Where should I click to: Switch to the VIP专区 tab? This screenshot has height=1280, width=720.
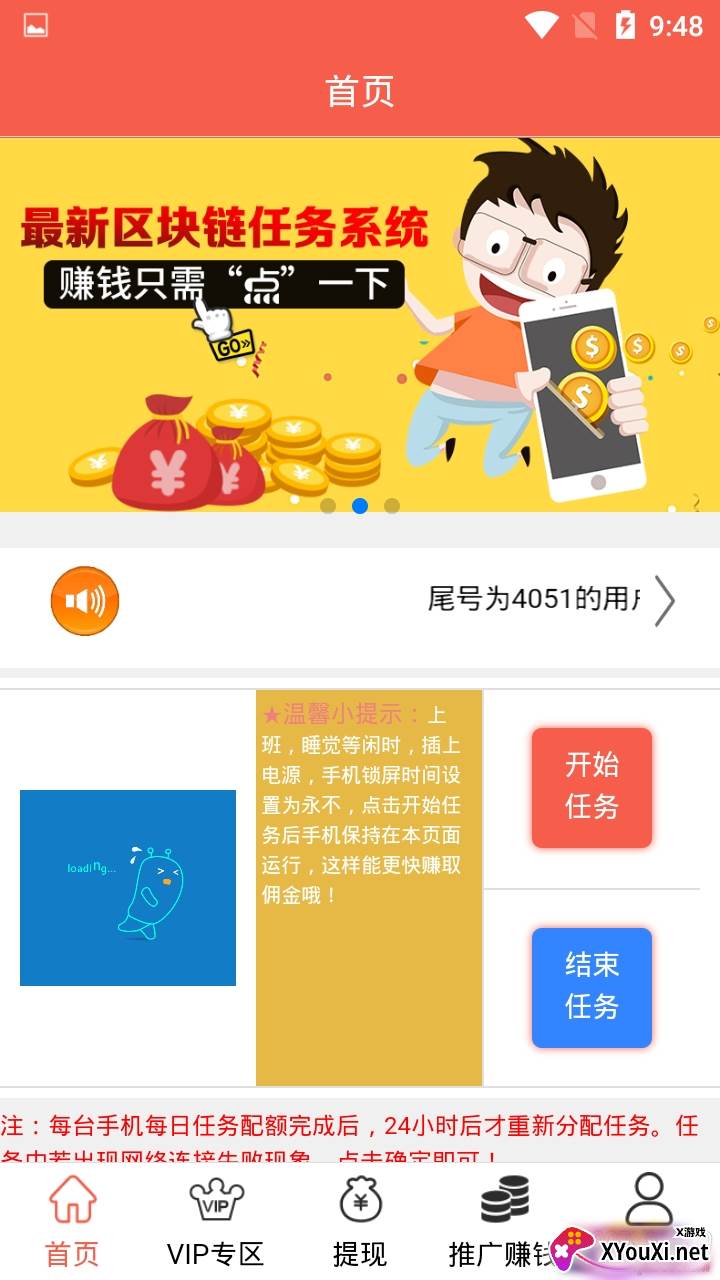tap(215, 1222)
